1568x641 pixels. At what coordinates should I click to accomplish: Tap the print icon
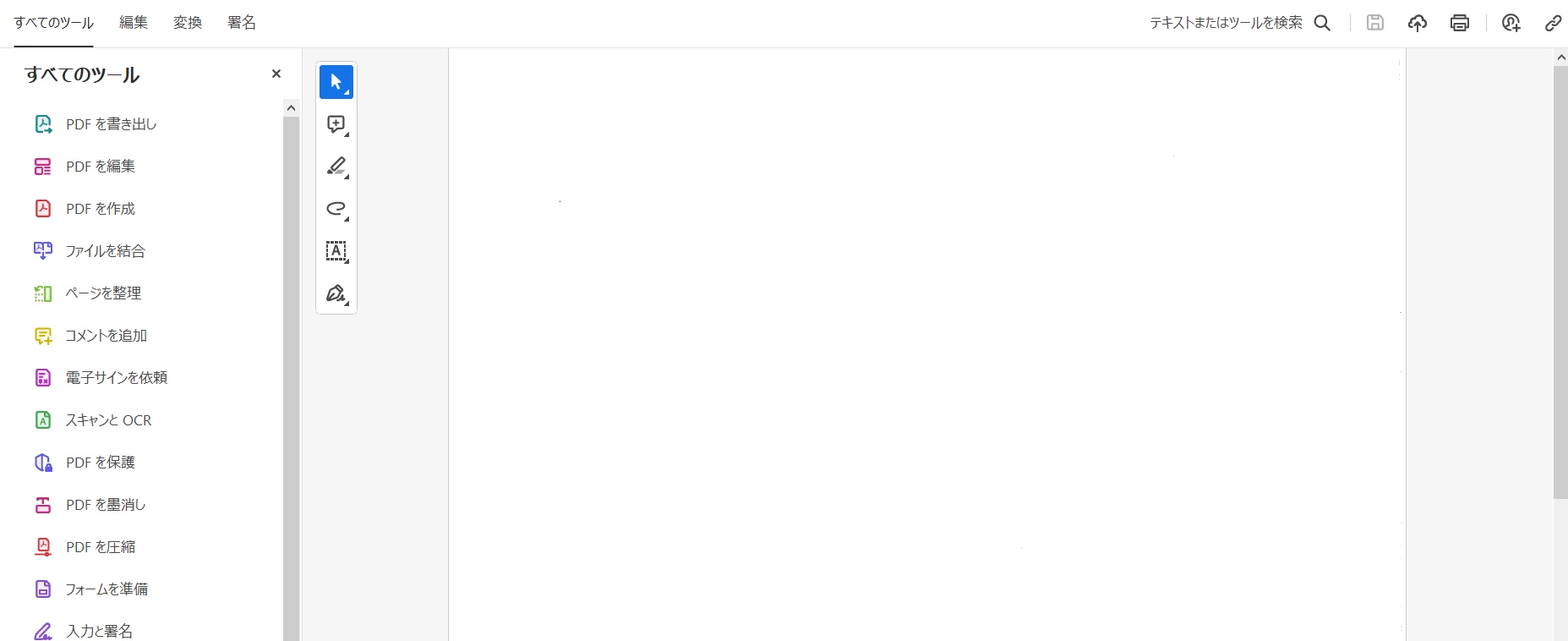click(1460, 23)
